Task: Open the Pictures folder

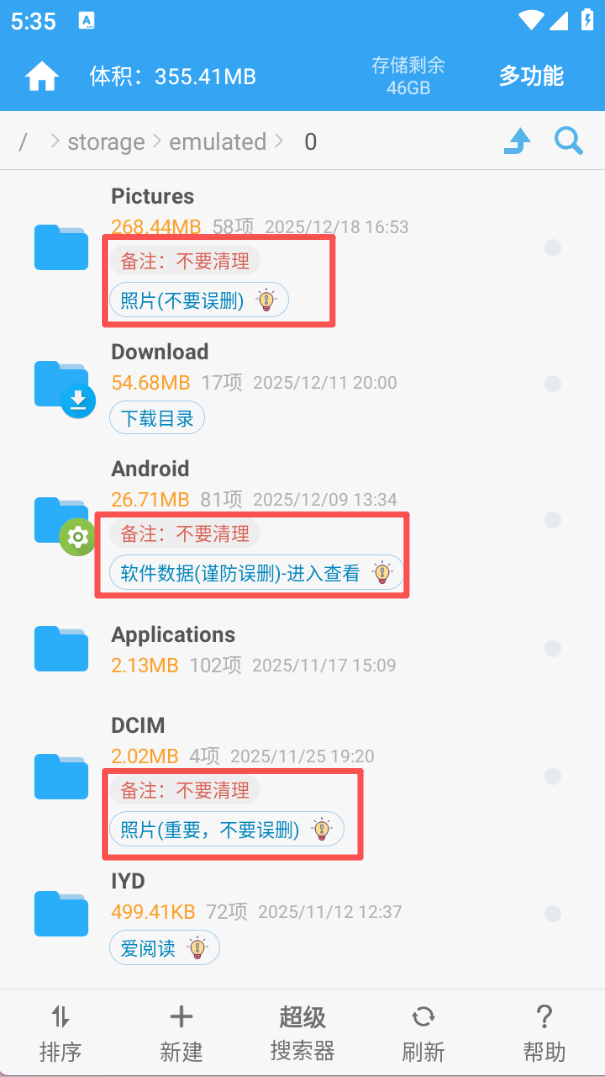Action: pos(152,196)
